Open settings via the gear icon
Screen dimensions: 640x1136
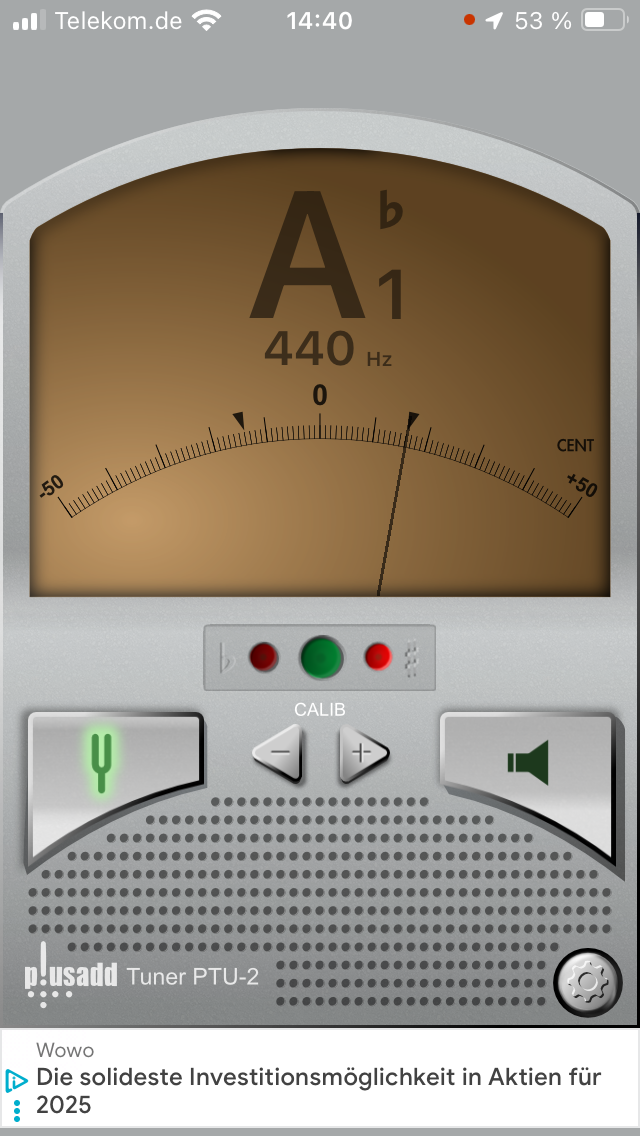pos(587,983)
